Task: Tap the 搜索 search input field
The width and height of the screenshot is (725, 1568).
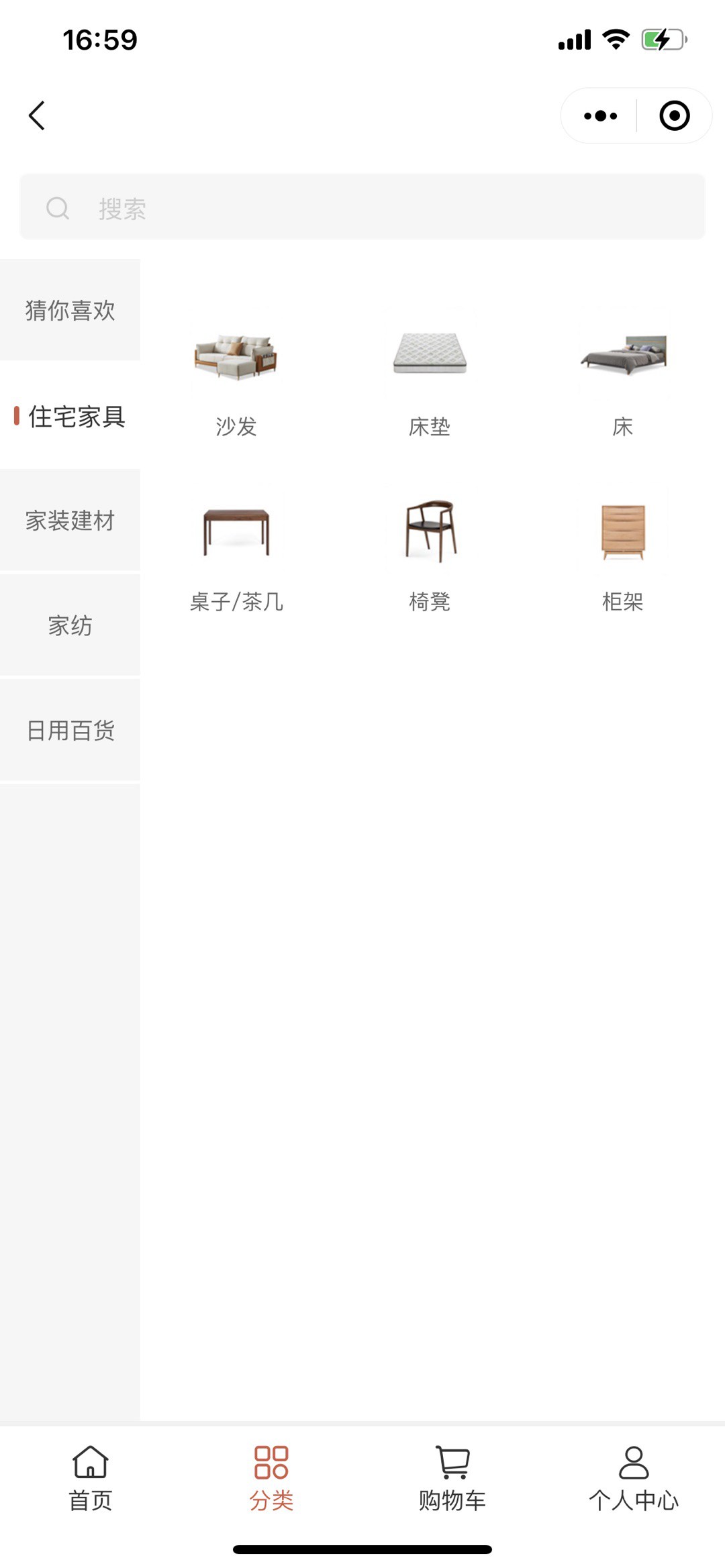Action: (269, 209)
